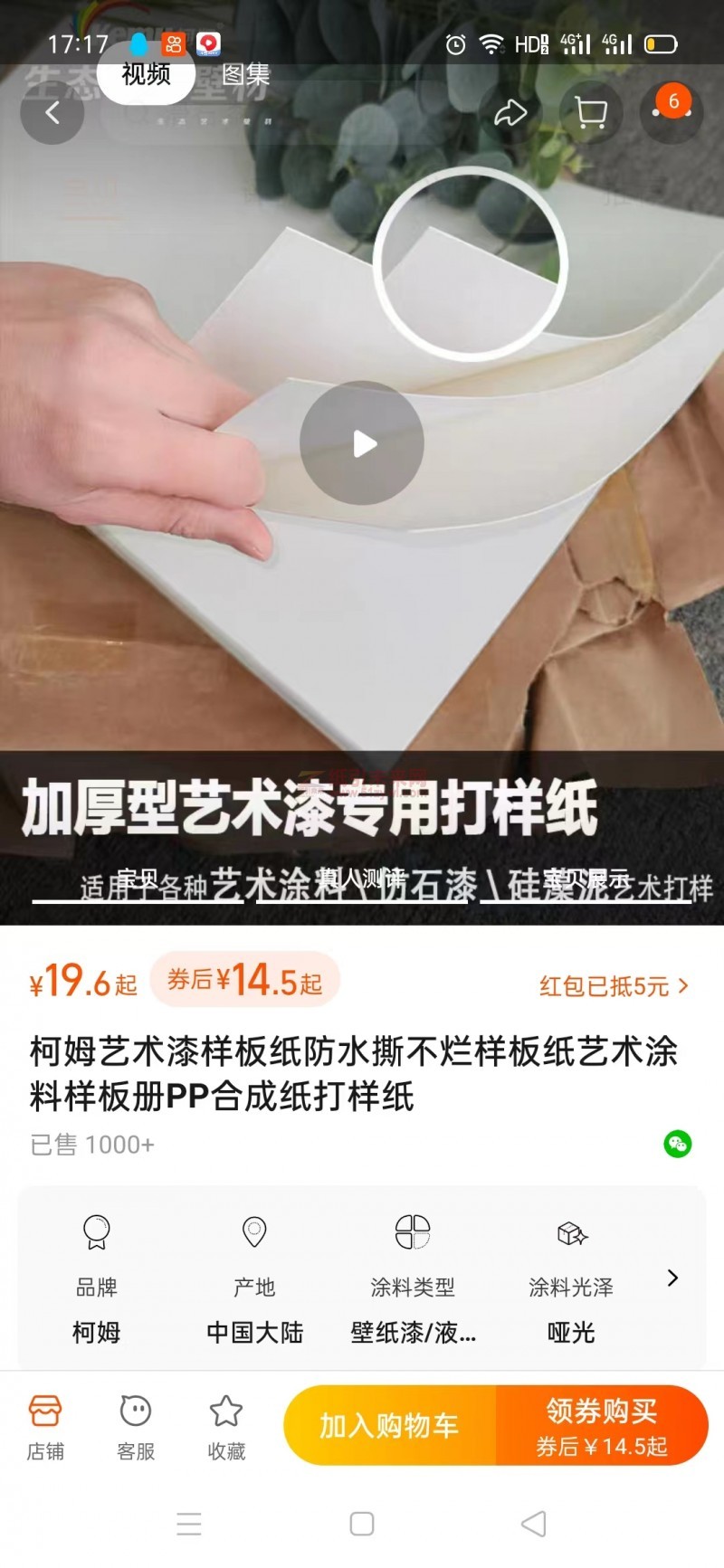Expand product parameters with the arrow
Image resolution: width=724 pixels, height=1568 pixels.
pyautogui.click(x=672, y=1278)
